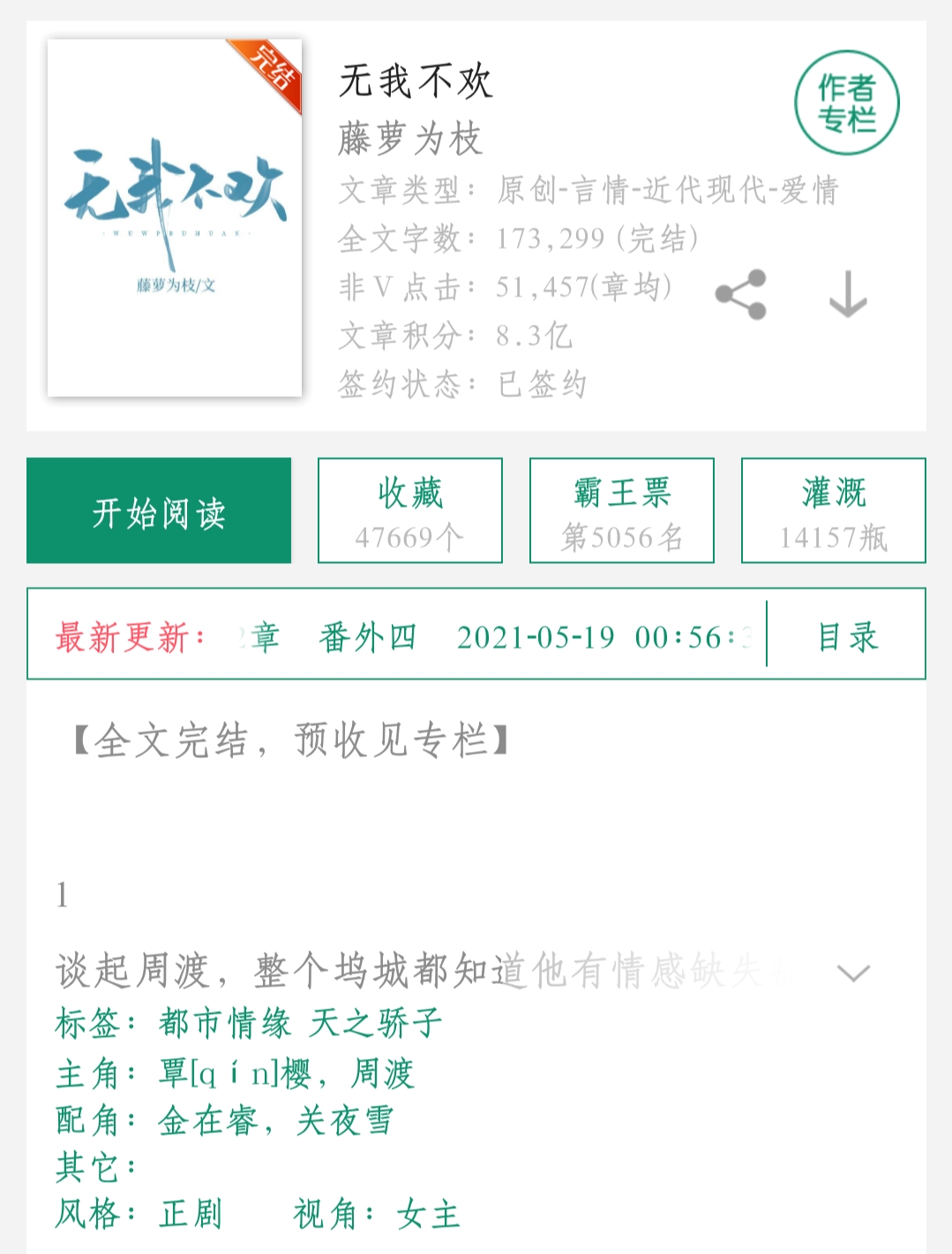Expand the novel synopsis chevron
The width and height of the screenshot is (952, 1254).
(853, 972)
